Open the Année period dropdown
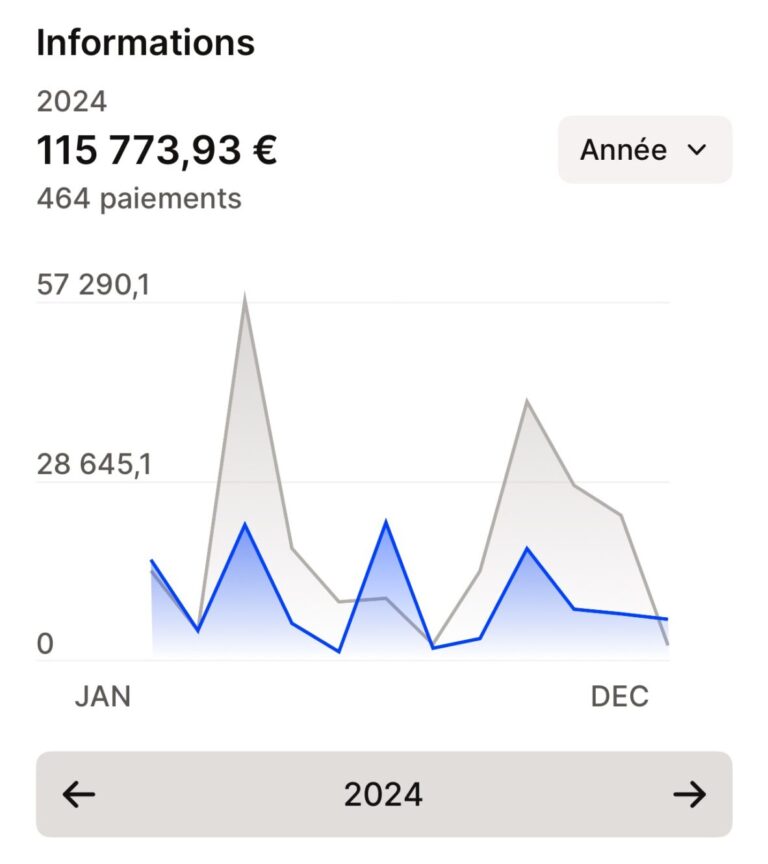The width and height of the screenshot is (768, 864). click(644, 150)
